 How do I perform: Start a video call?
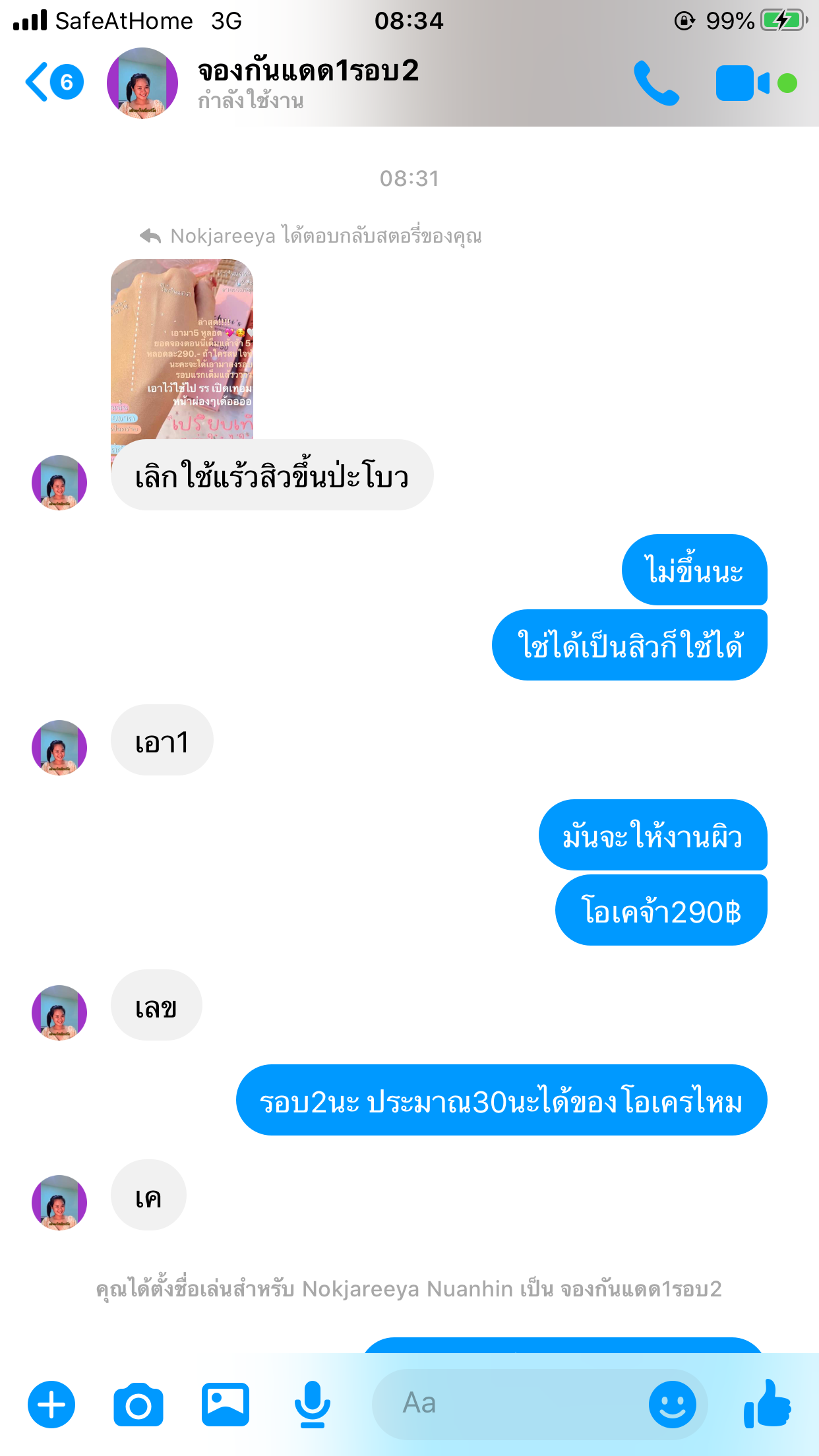tap(743, 83)
